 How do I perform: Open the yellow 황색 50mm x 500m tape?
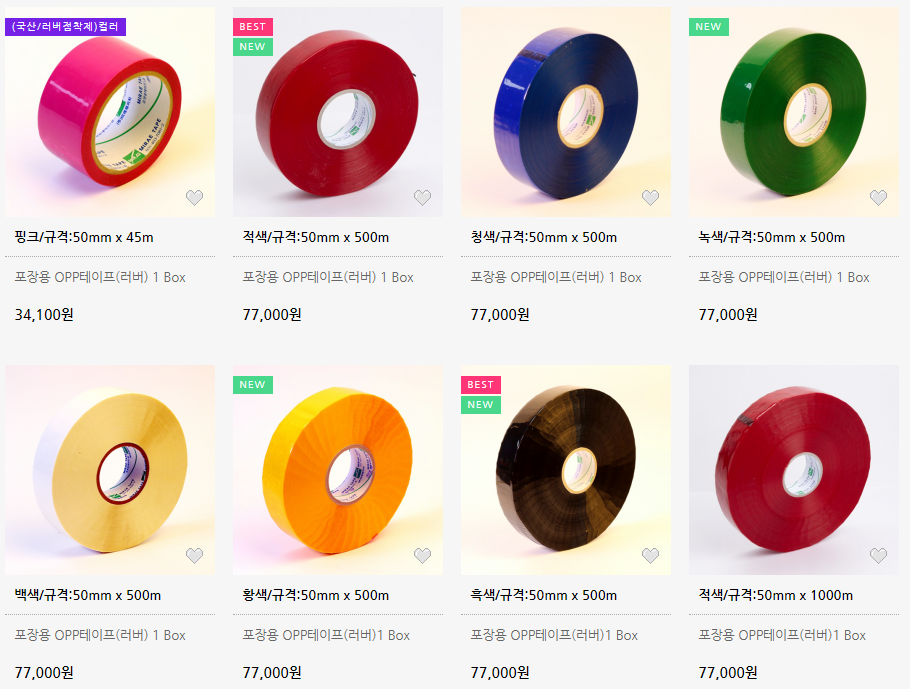coord(338,468)
